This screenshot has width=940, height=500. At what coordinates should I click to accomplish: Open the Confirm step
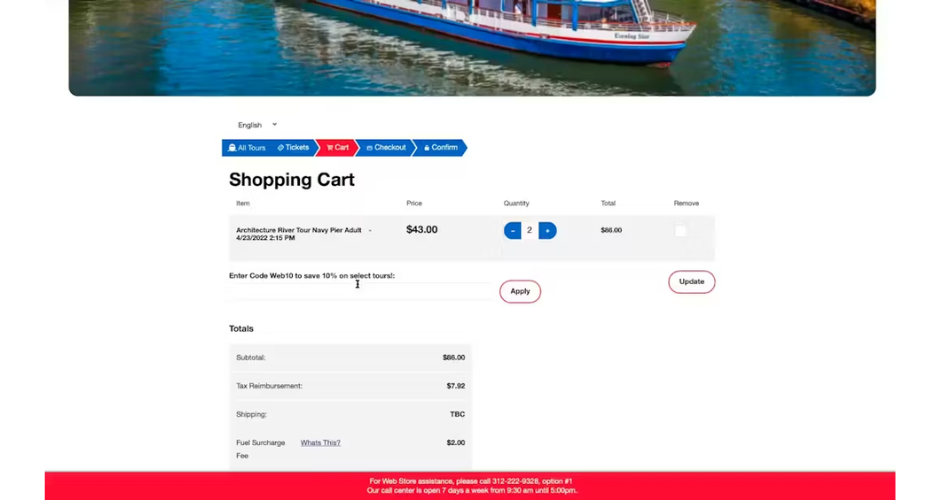[440, 148]
